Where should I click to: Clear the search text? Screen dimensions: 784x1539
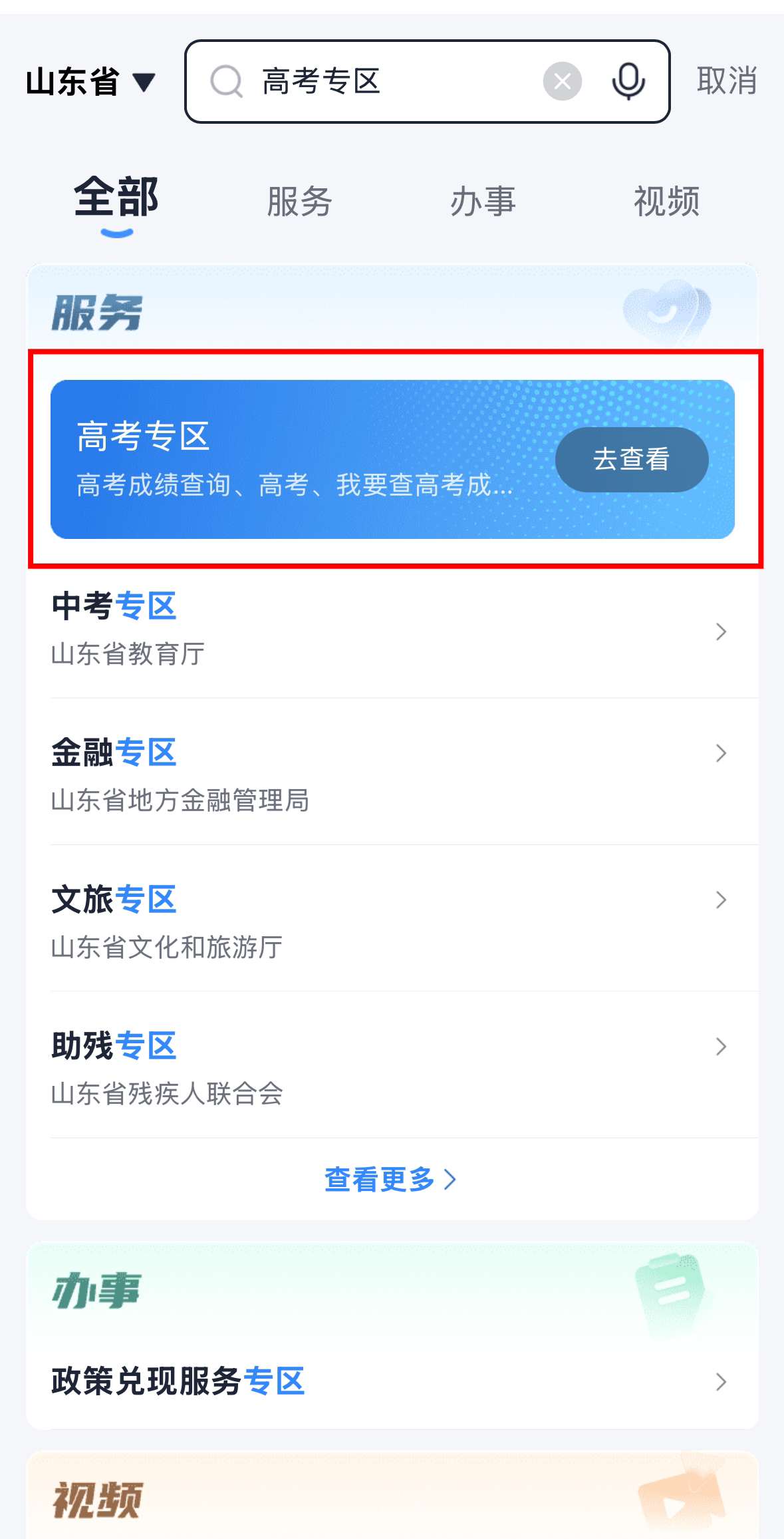562,82
